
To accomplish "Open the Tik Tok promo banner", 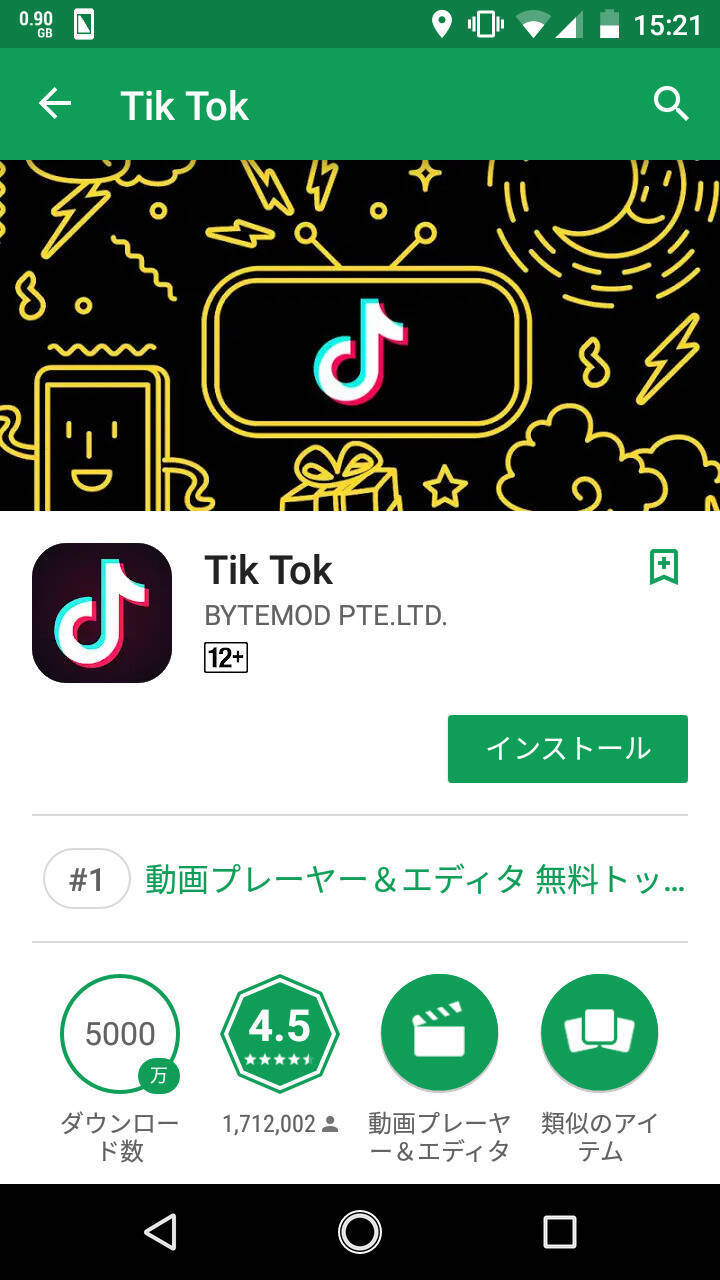I will (360, 335).
